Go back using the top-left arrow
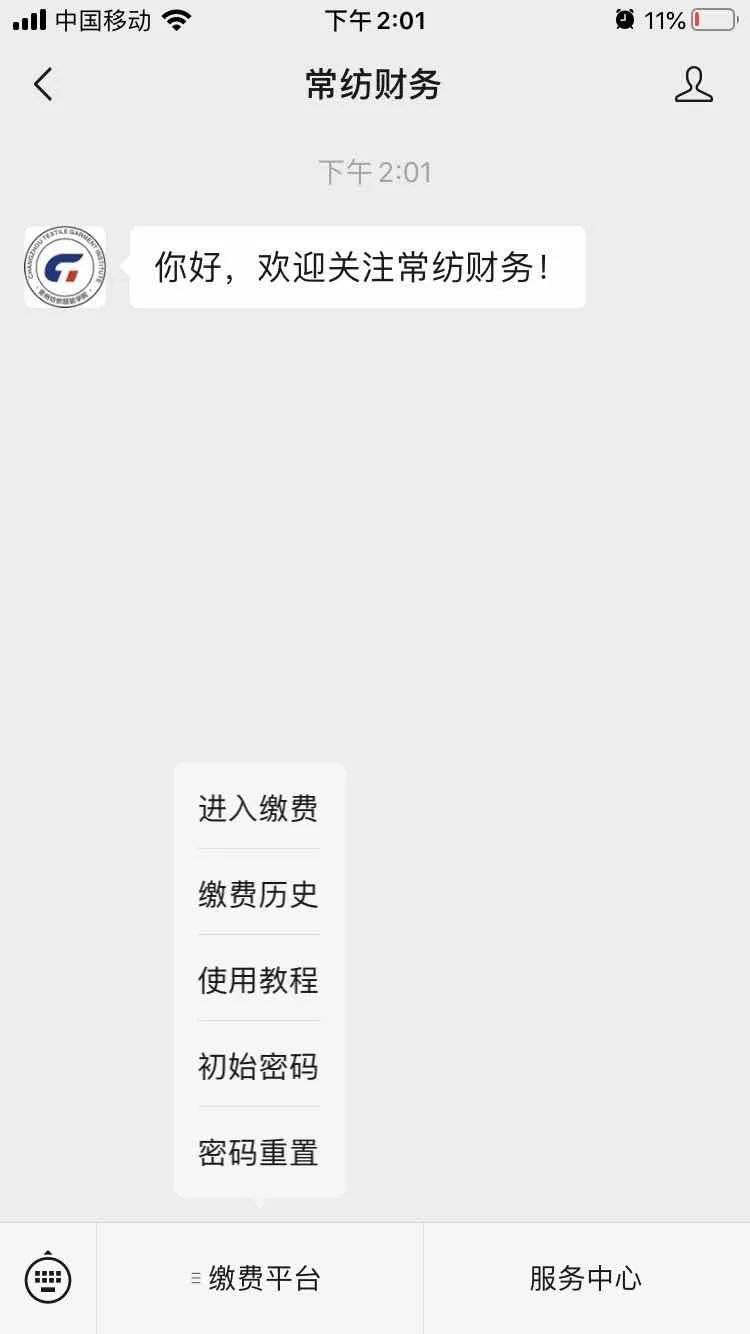This screenshot has width=750, height=1334. coord(43,85)
